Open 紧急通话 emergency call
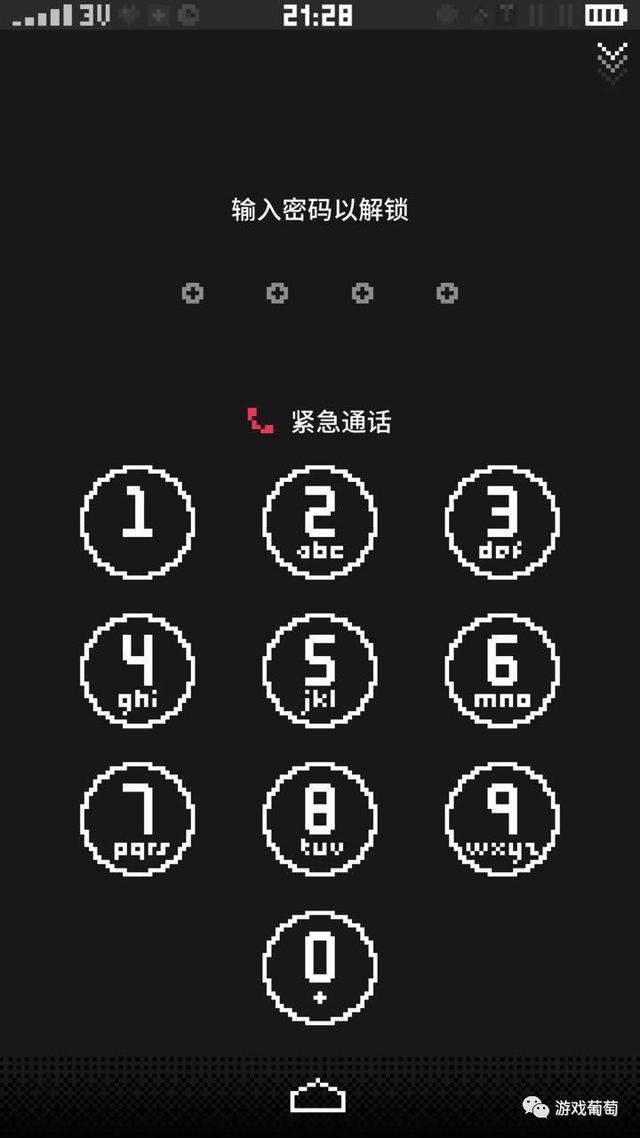 coord(320,421)
